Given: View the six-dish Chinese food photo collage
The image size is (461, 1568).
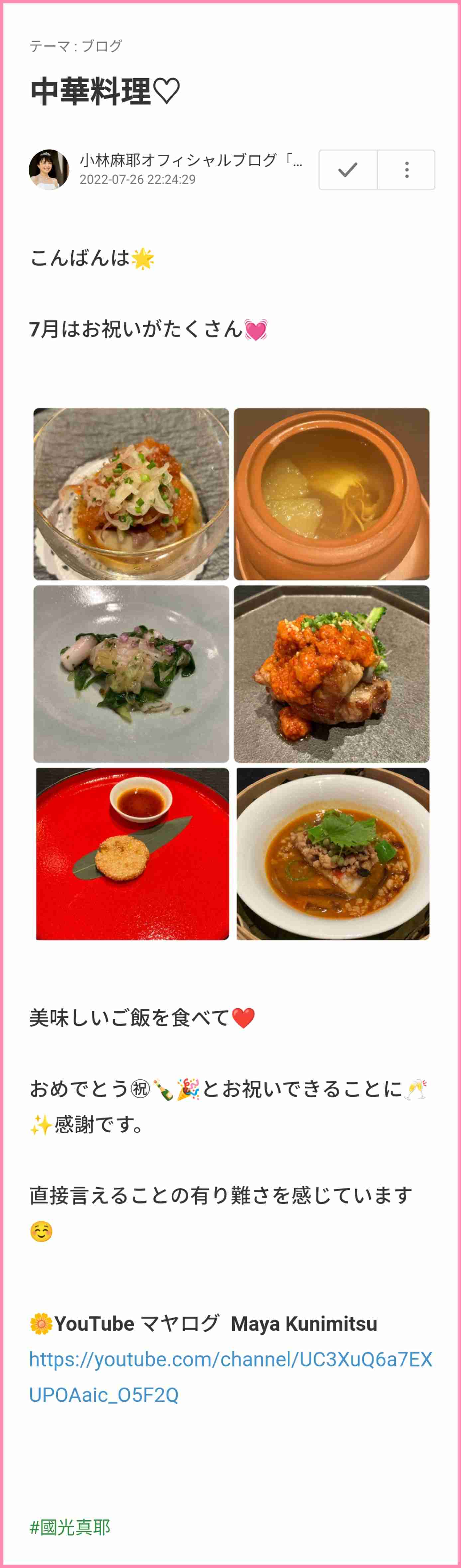Looking at the screenshot, I should pos(231,673).
